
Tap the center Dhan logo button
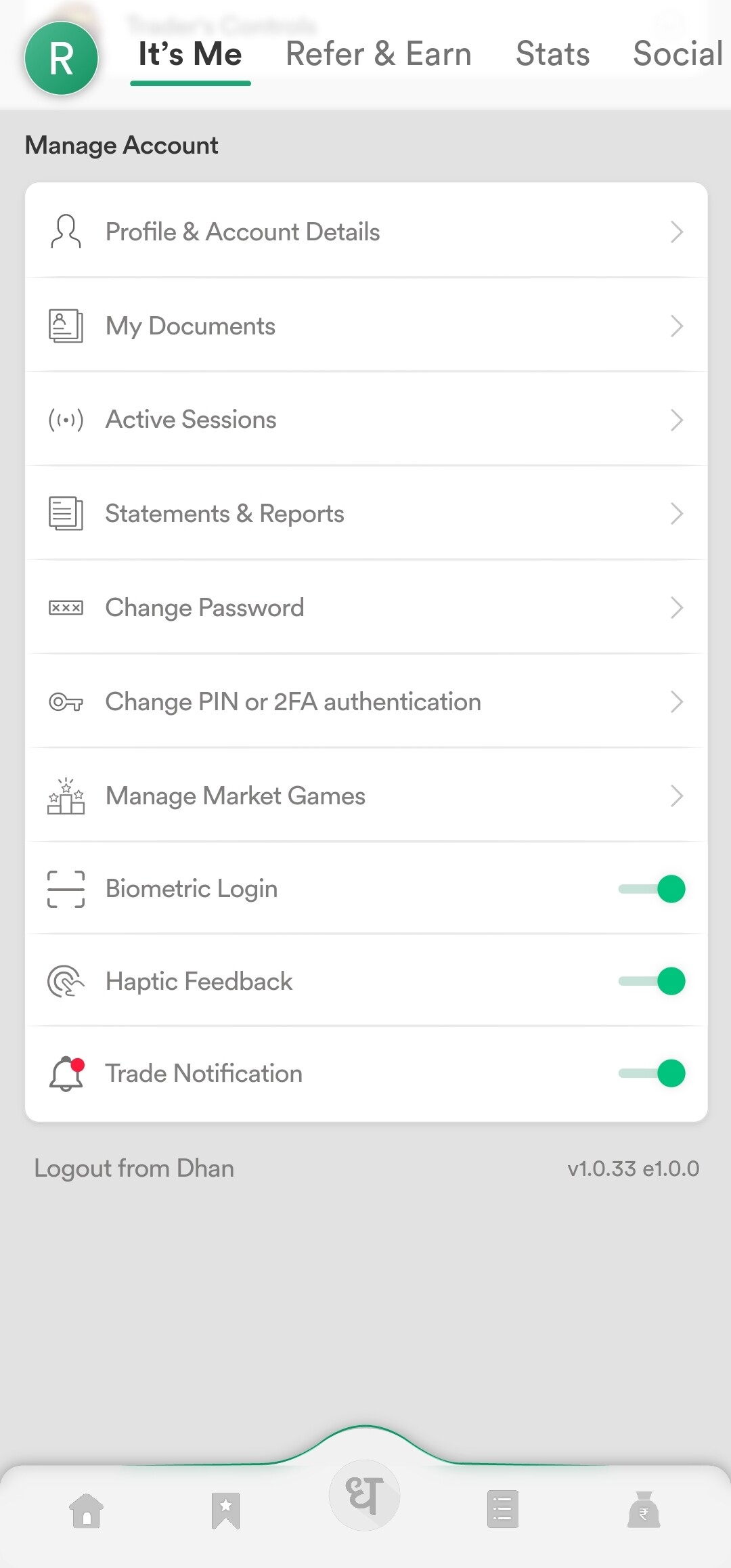coord(365,1495)
